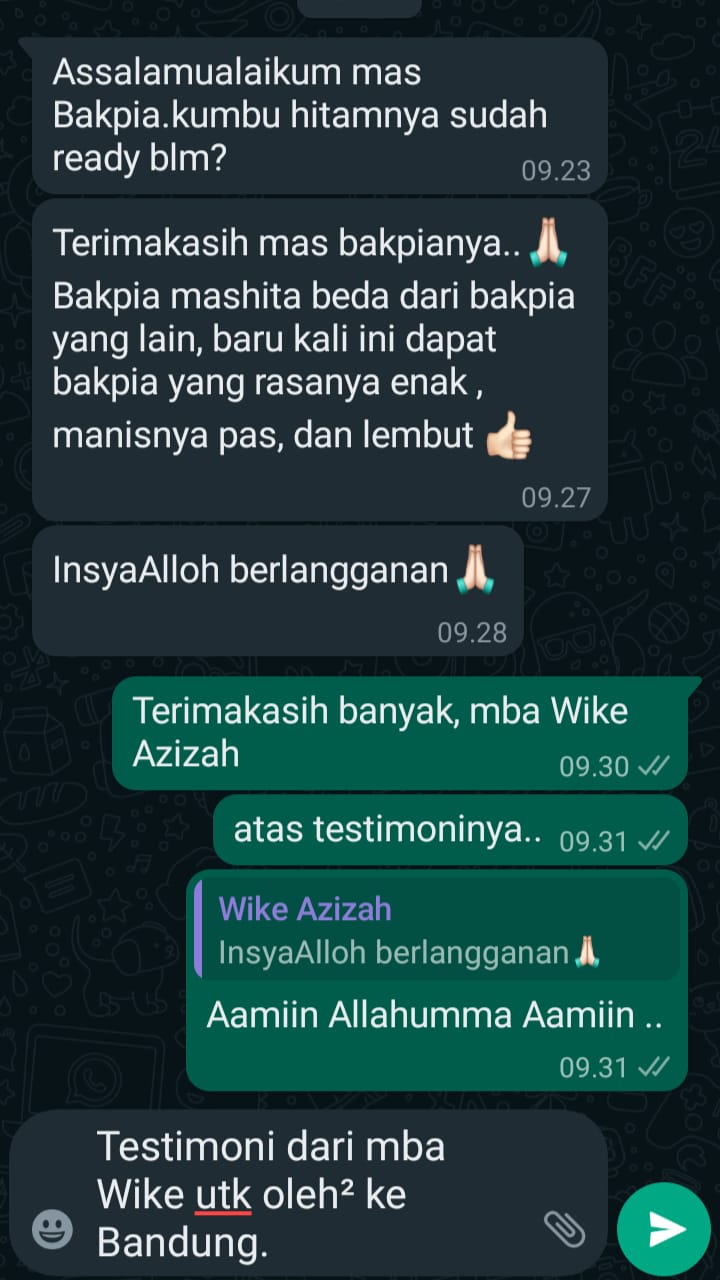Open the attachment paperclip menu

(562, 1226)
